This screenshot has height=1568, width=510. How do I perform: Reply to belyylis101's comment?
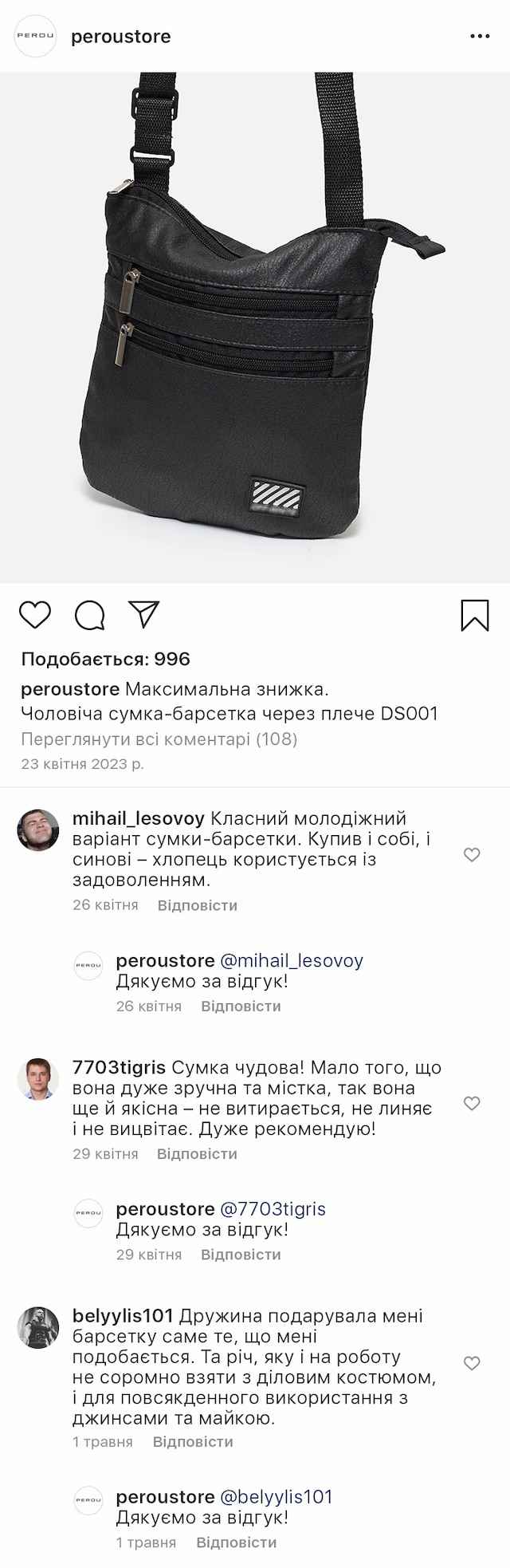click(x=193, y=1442)
